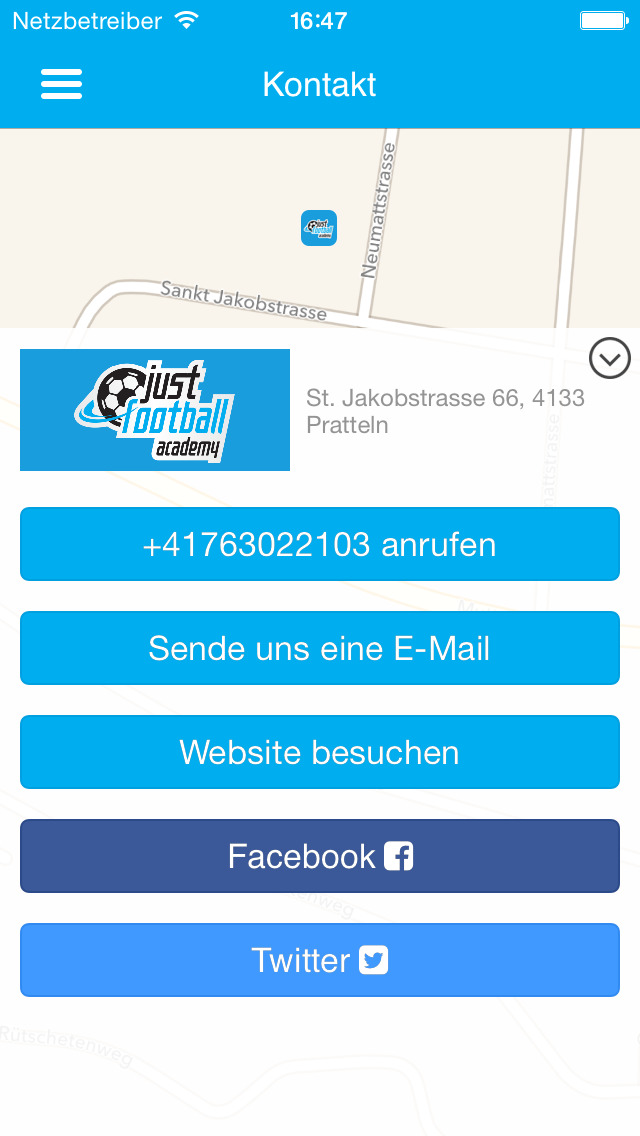Collapse the contact panel with the chevron
The image size is (640, 1136).
pyautogui.click(x=610, y=358)
